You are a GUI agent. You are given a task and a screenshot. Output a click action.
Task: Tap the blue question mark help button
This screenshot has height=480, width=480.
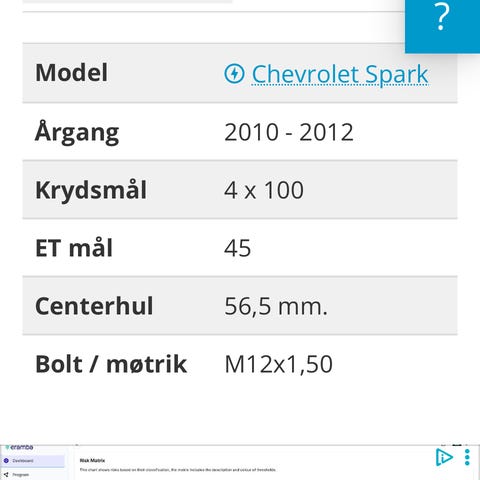click(442, 26)
